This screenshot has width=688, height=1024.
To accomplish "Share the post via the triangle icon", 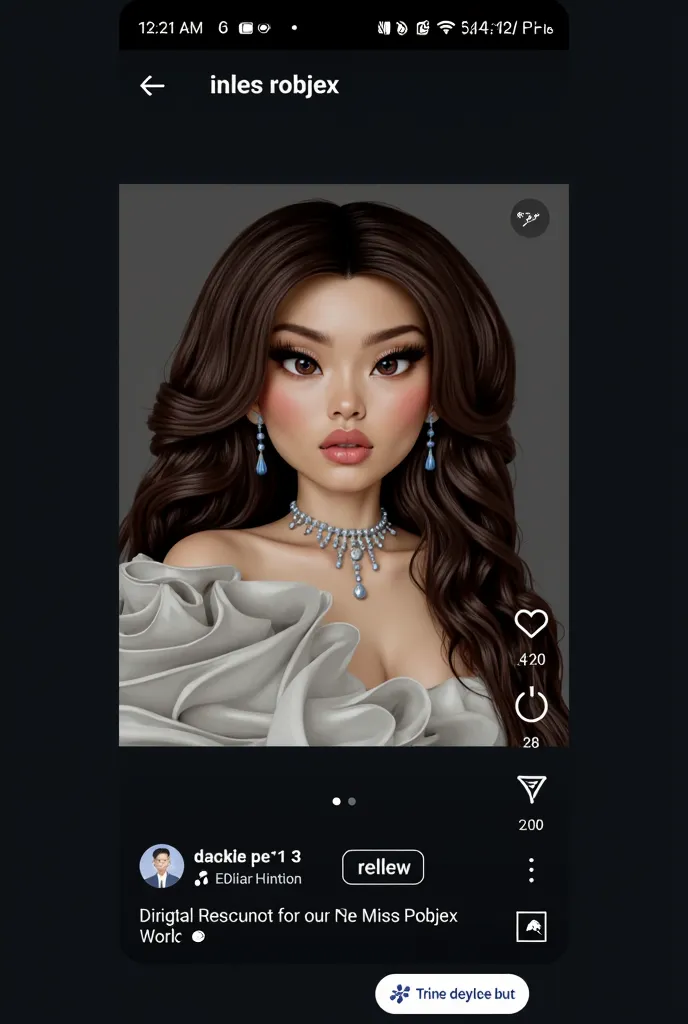I will click(x=531, y=790).
